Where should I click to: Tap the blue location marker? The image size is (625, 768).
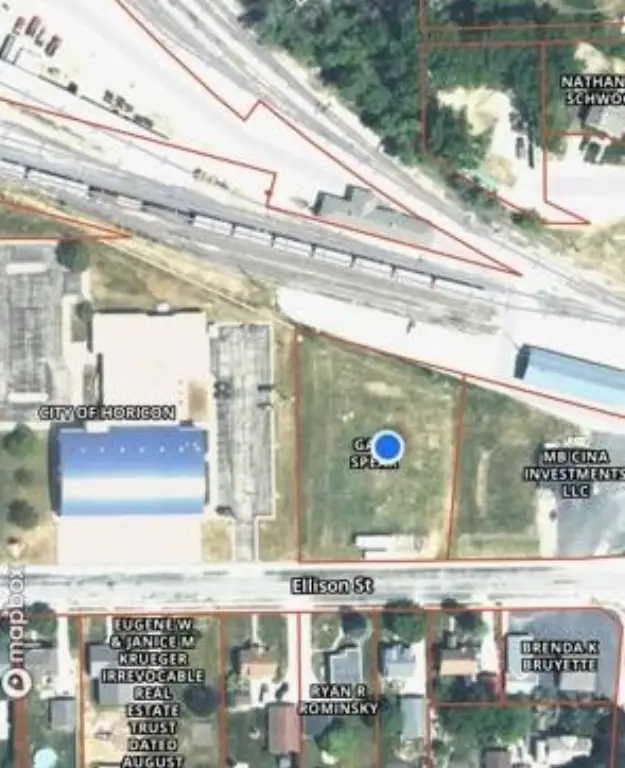tap(387, 447)
